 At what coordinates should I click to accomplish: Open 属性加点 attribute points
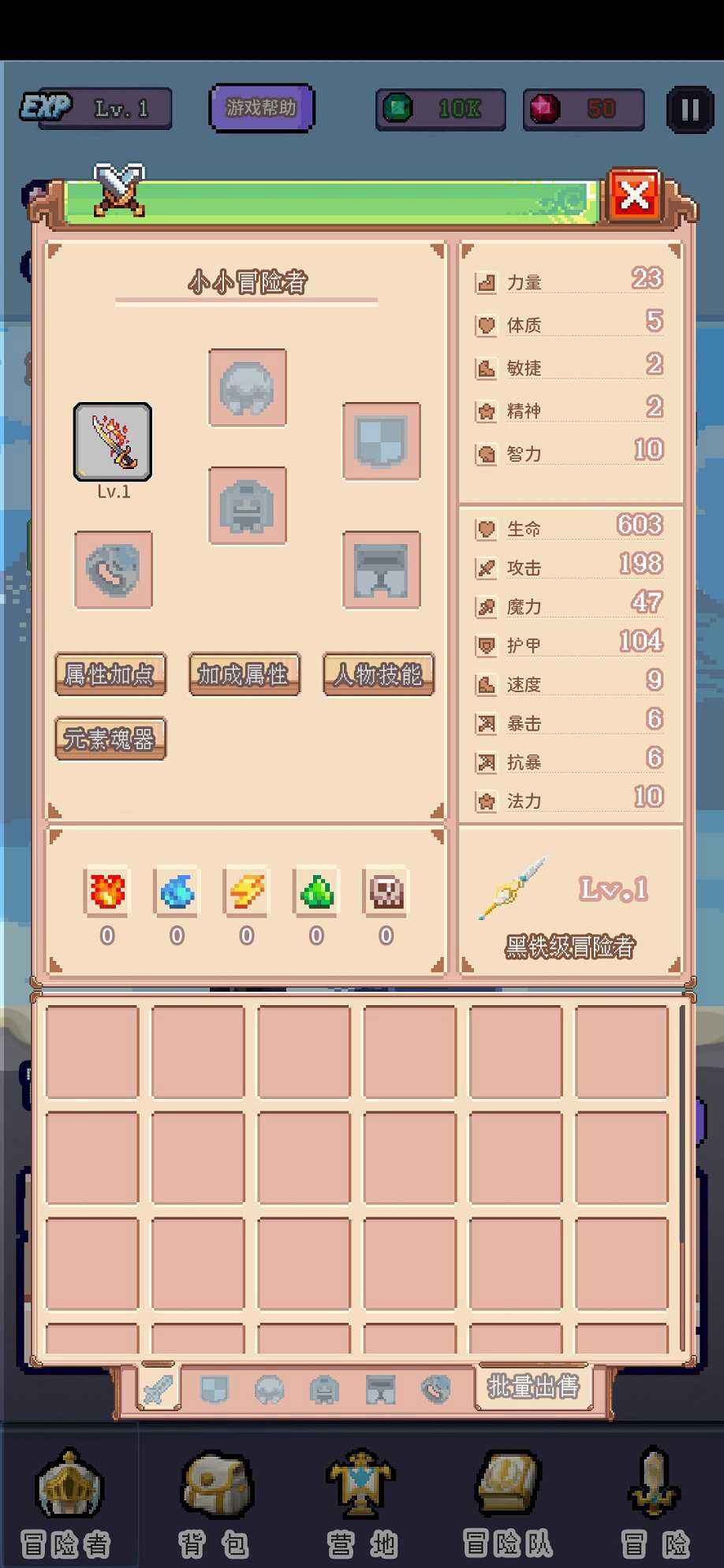110,675
